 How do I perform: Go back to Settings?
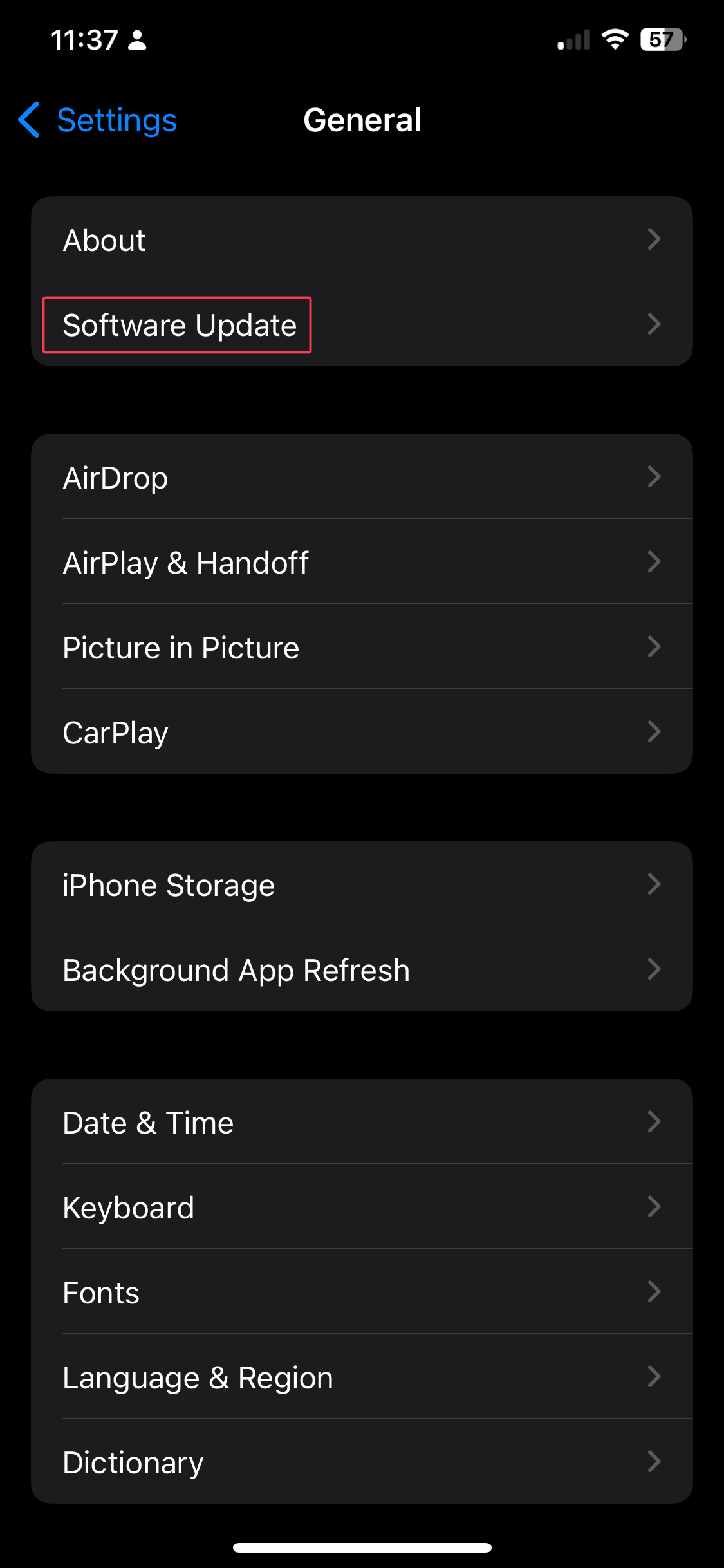pos(97,120)
